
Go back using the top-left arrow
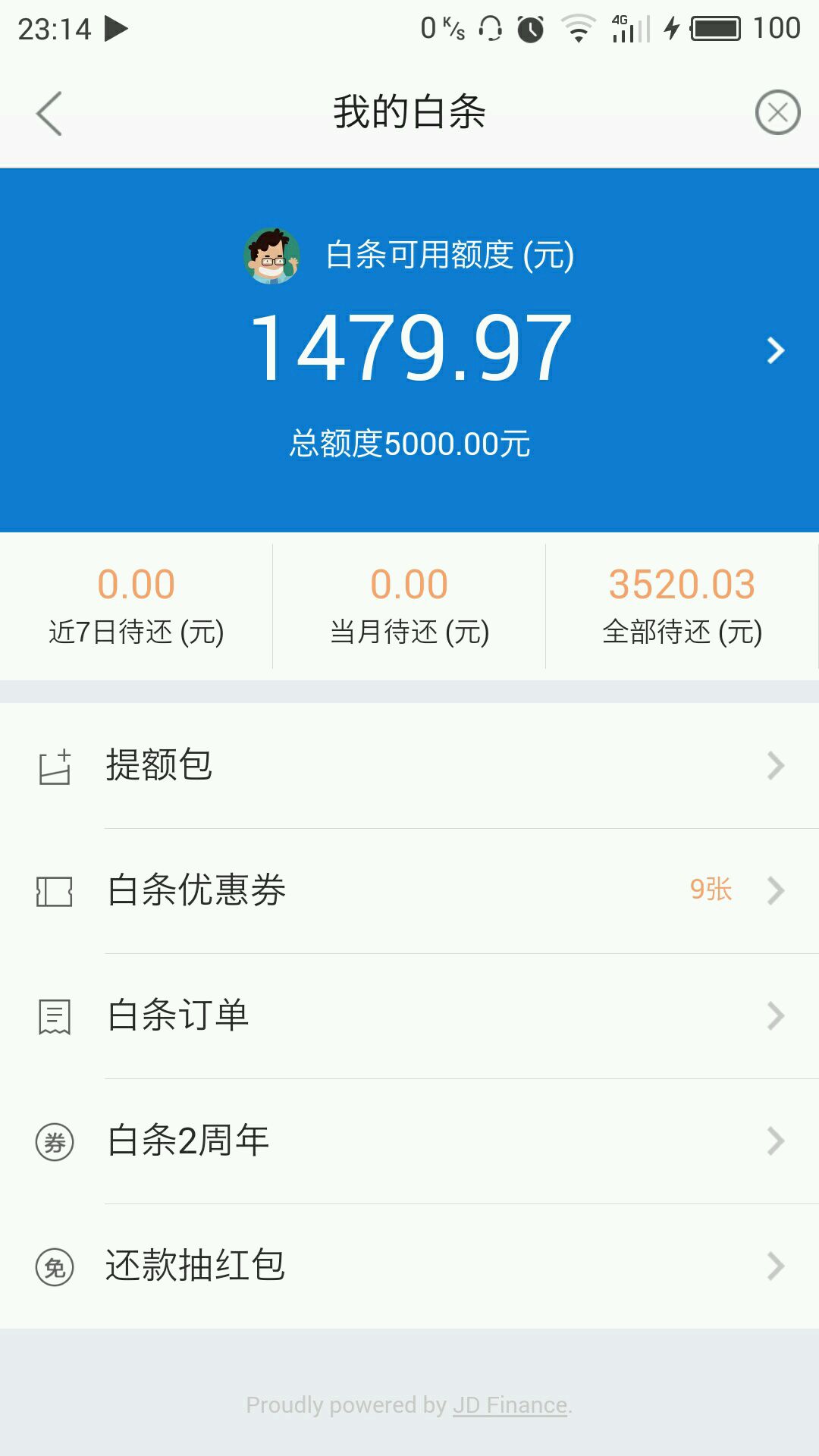49,114
